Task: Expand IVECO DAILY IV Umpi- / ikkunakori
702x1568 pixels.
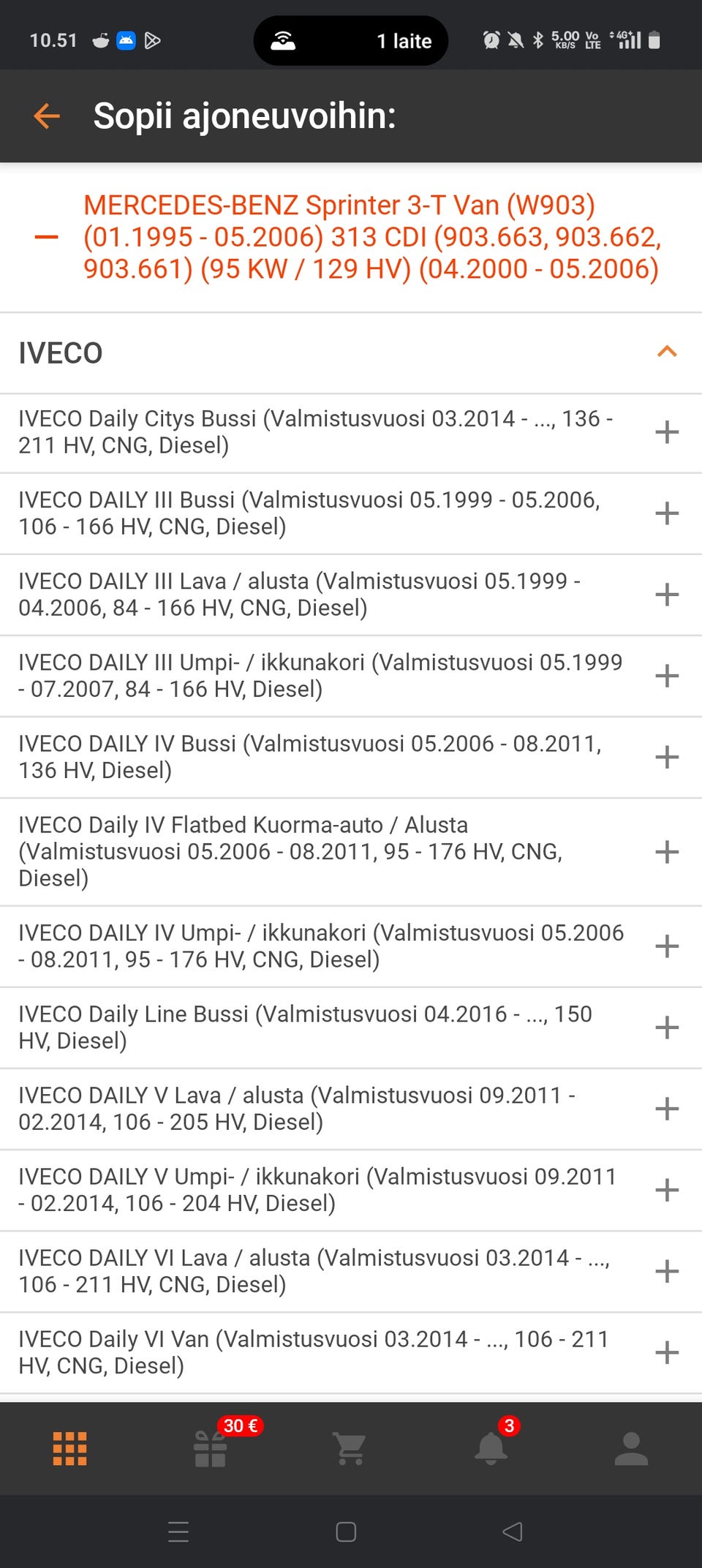Action: (666, 946)
